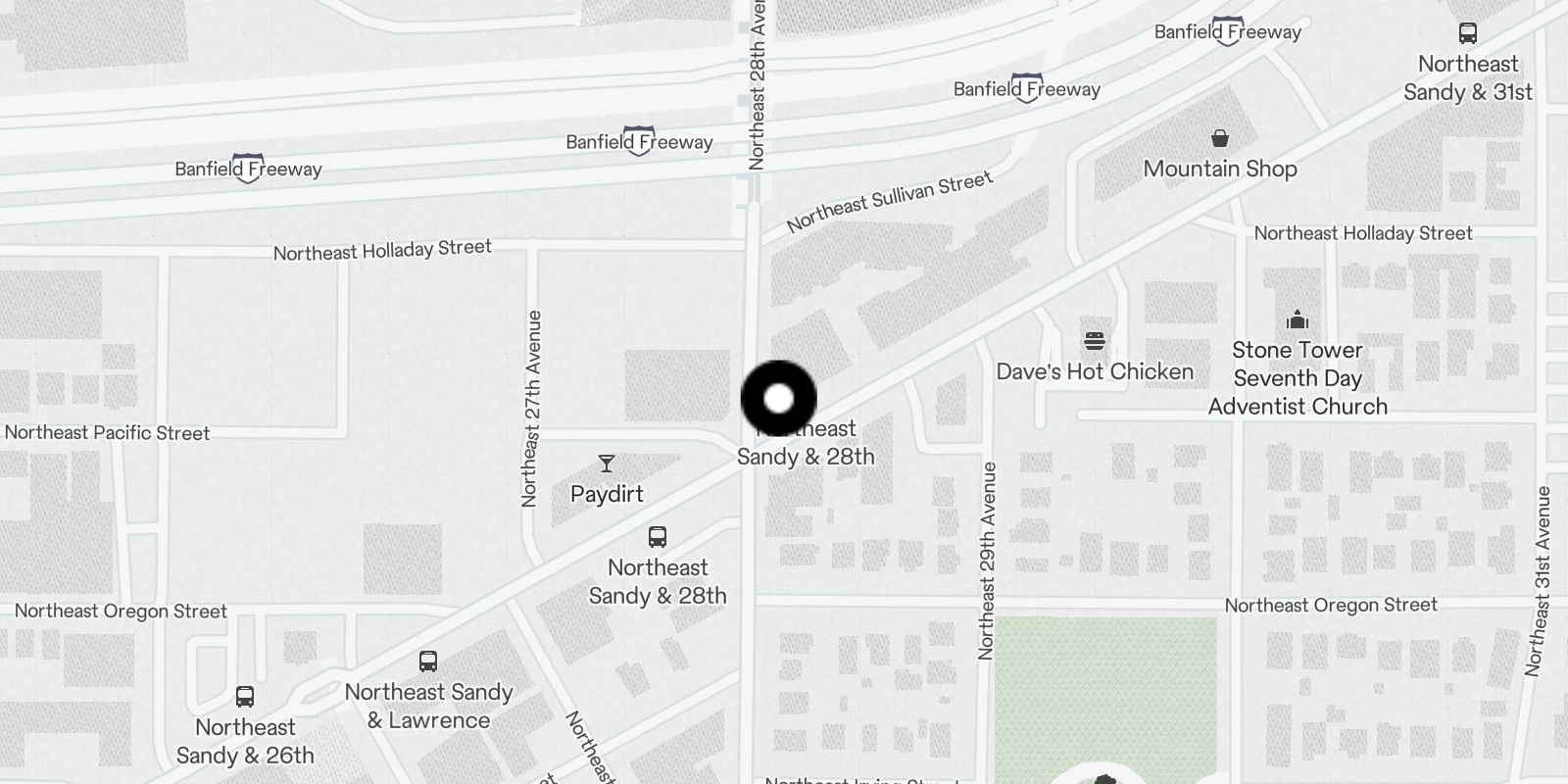
Task: Select Northeast Sandy & 26th bus stop
Action: [x=245, y=697]
